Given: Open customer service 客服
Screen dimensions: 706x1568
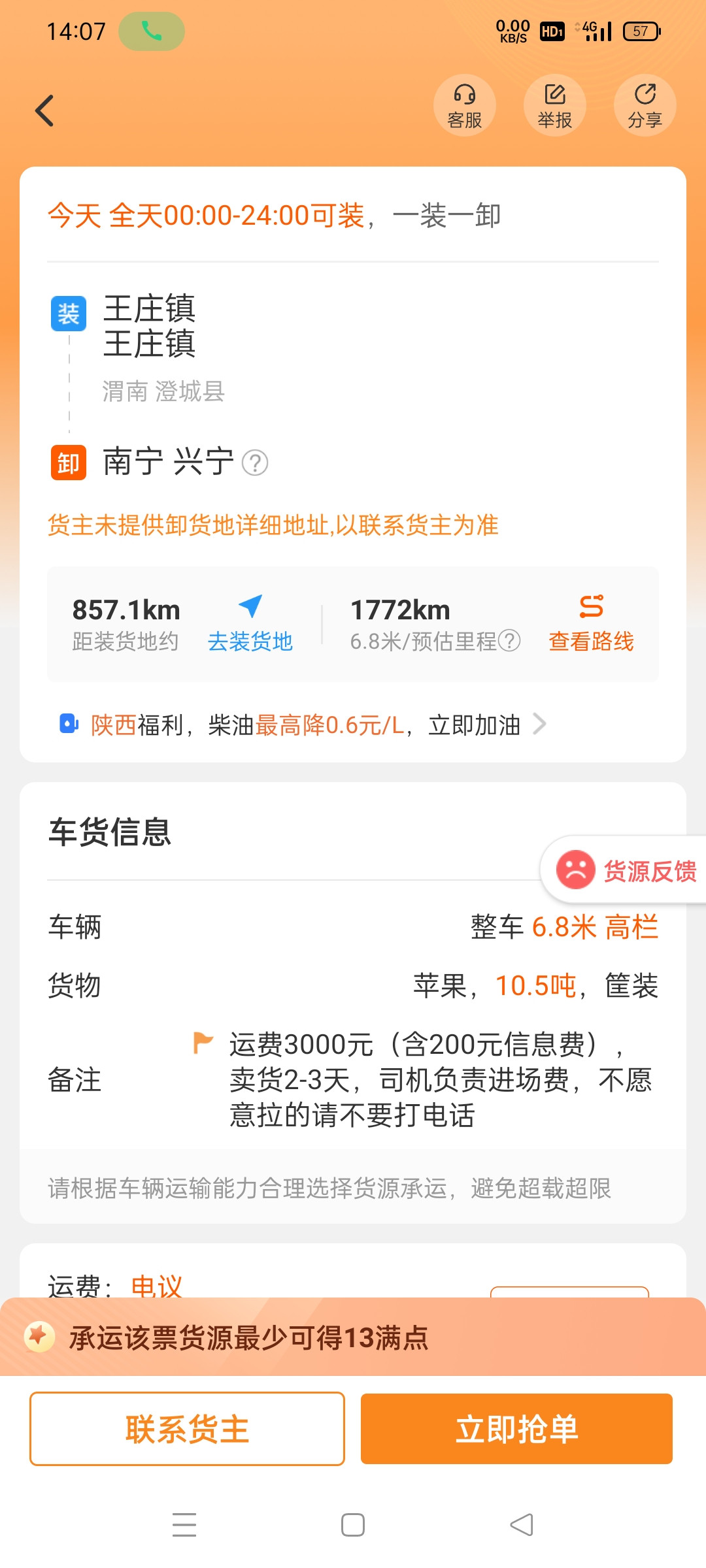Looking at the screenshot, I should [464, 105].
